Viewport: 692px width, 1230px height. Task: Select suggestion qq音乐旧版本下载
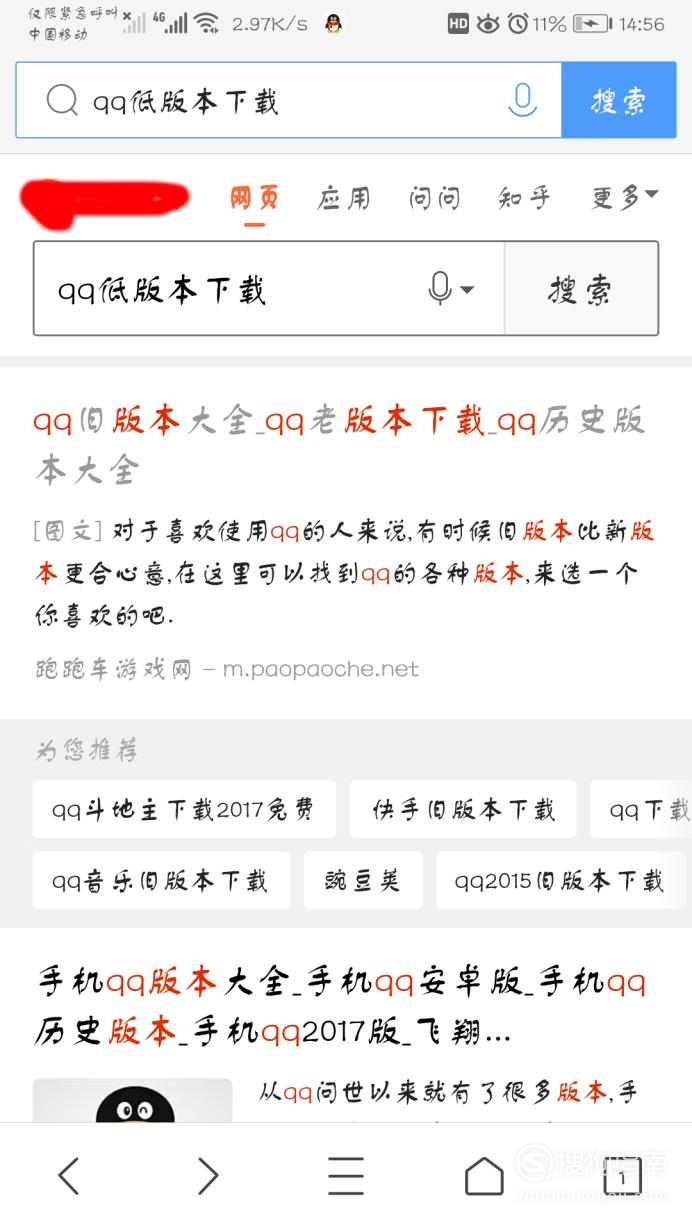(161, 880)
